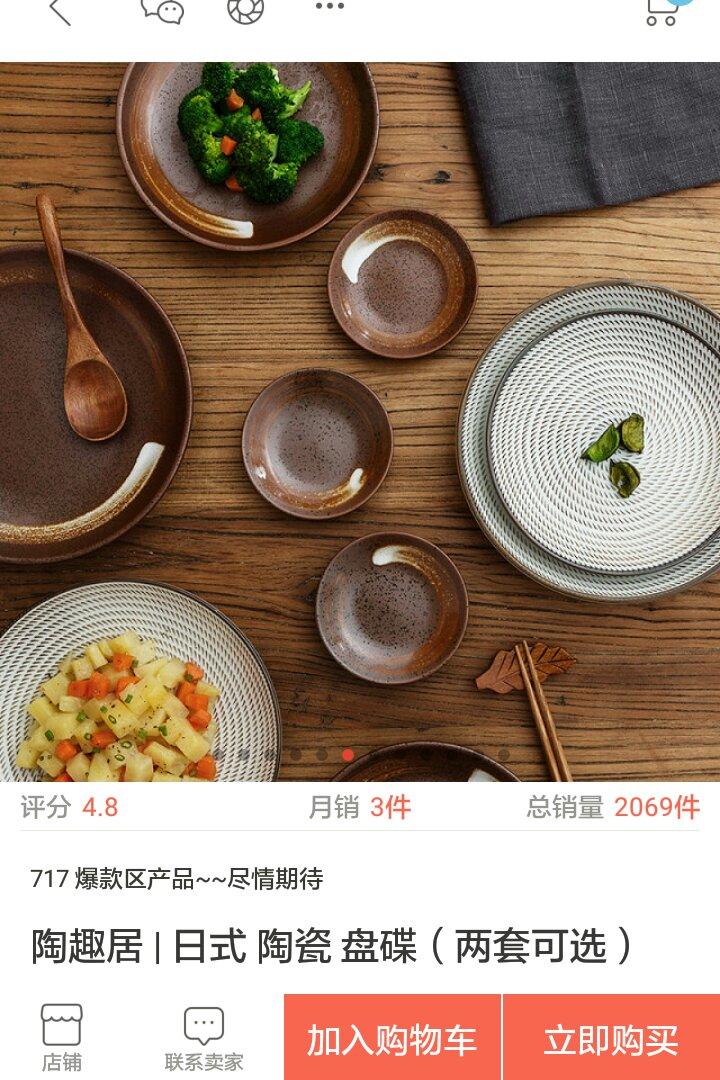Buy now with 立即购买
720x1080 pixels.
[x=611, y=1038]
